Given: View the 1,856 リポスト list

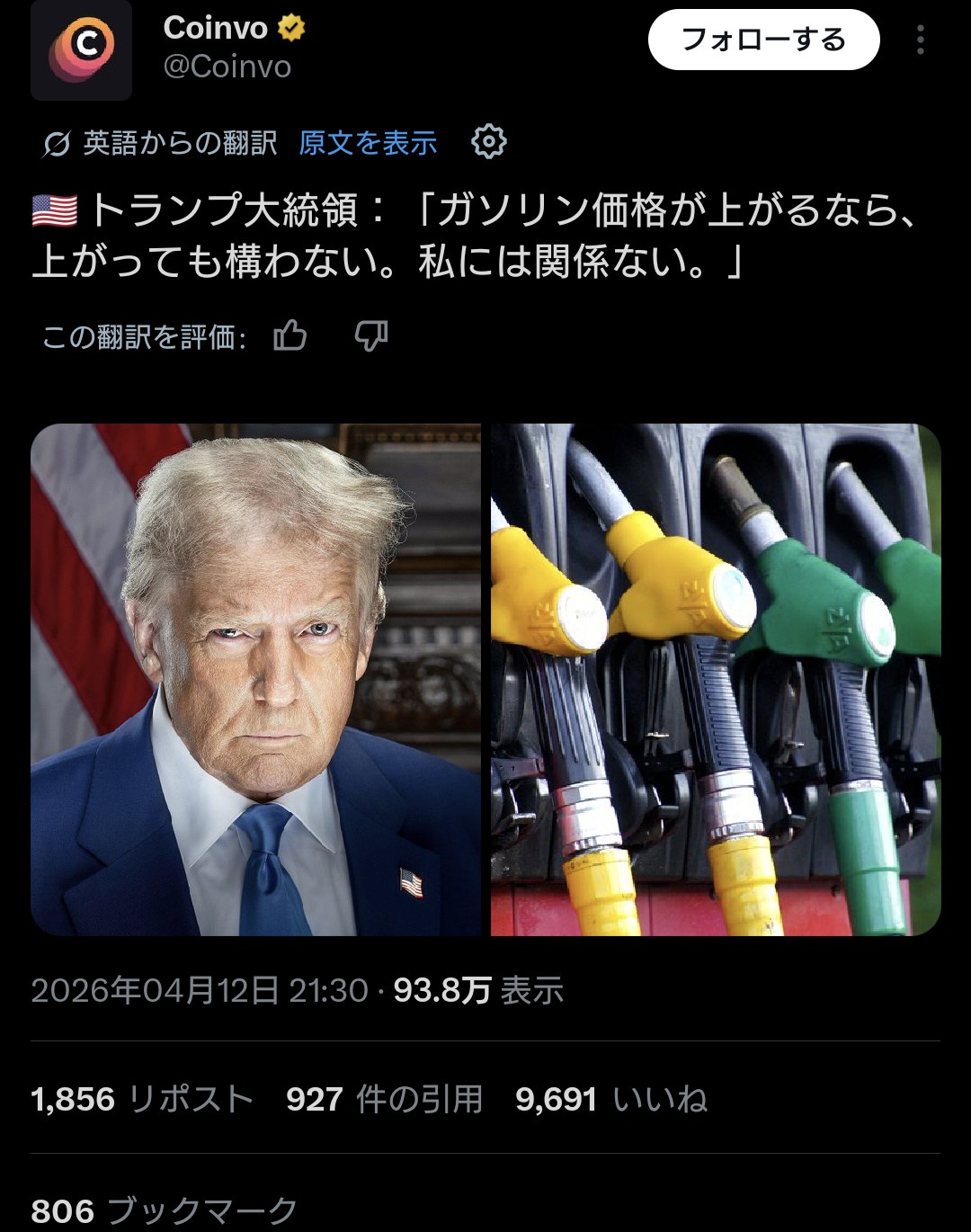Looking at the screenshot, I should (141, 1099).
